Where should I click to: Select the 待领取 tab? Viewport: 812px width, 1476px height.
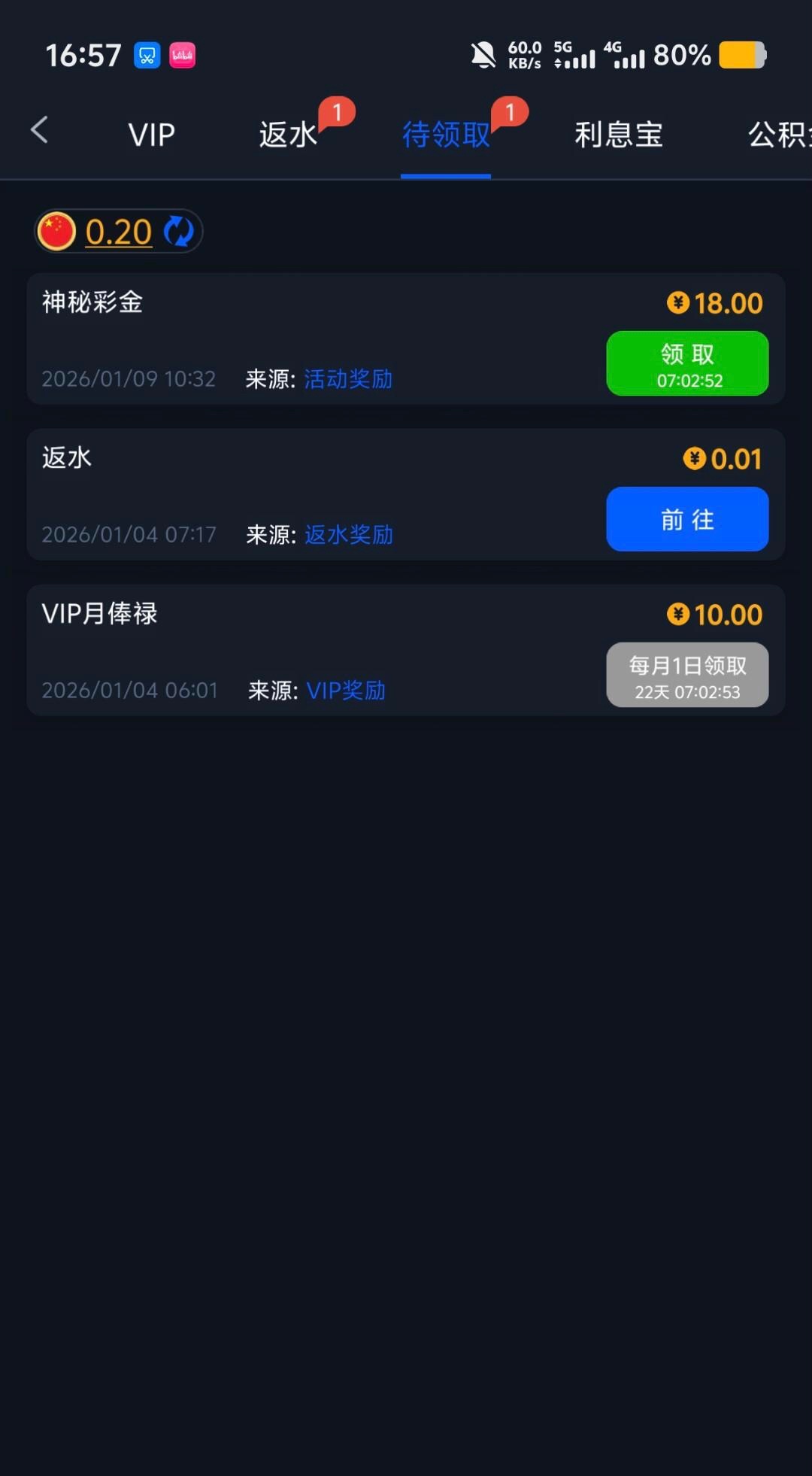446,135
